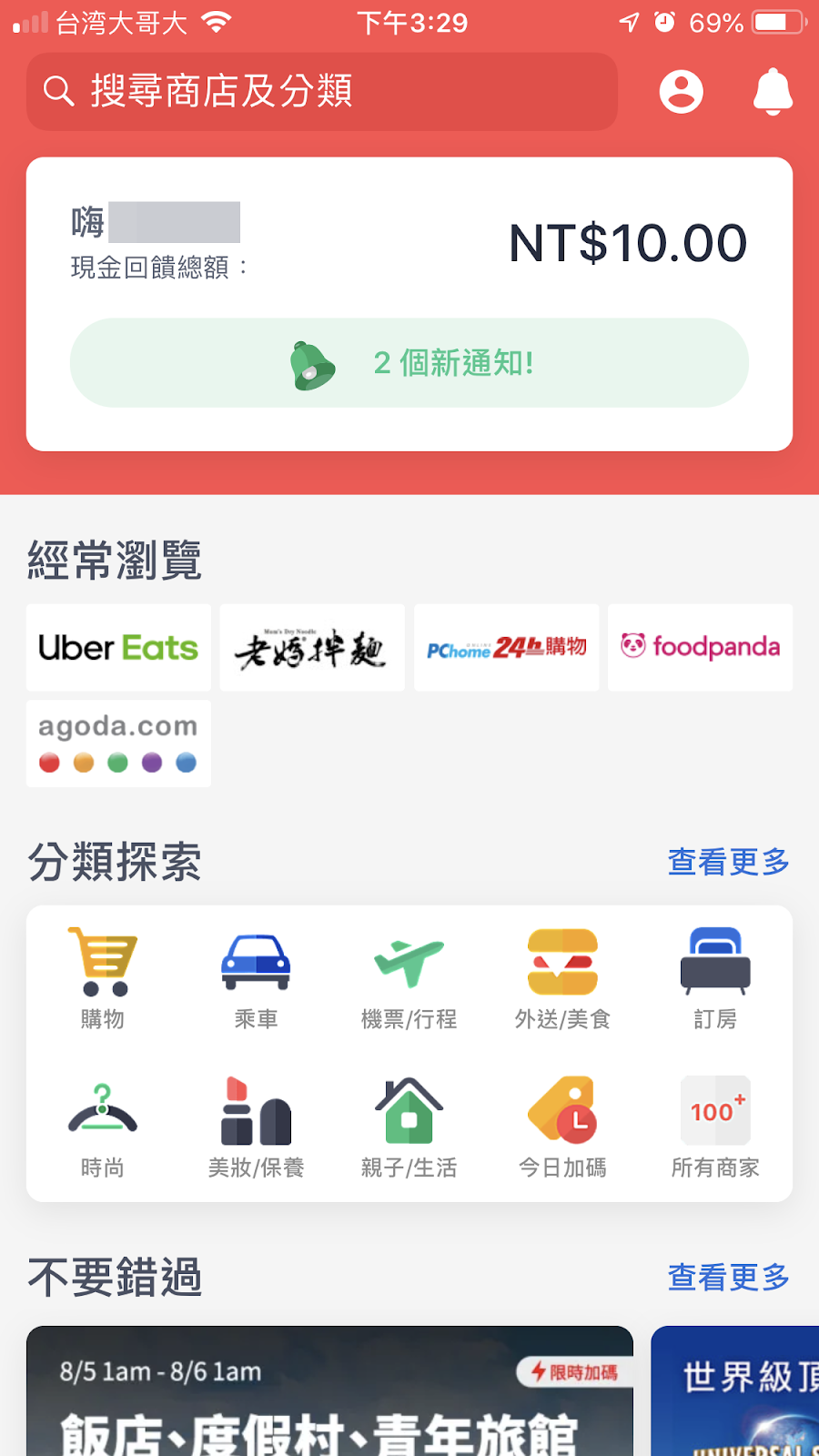Open the notifications bell in the header

pos(773,91)
